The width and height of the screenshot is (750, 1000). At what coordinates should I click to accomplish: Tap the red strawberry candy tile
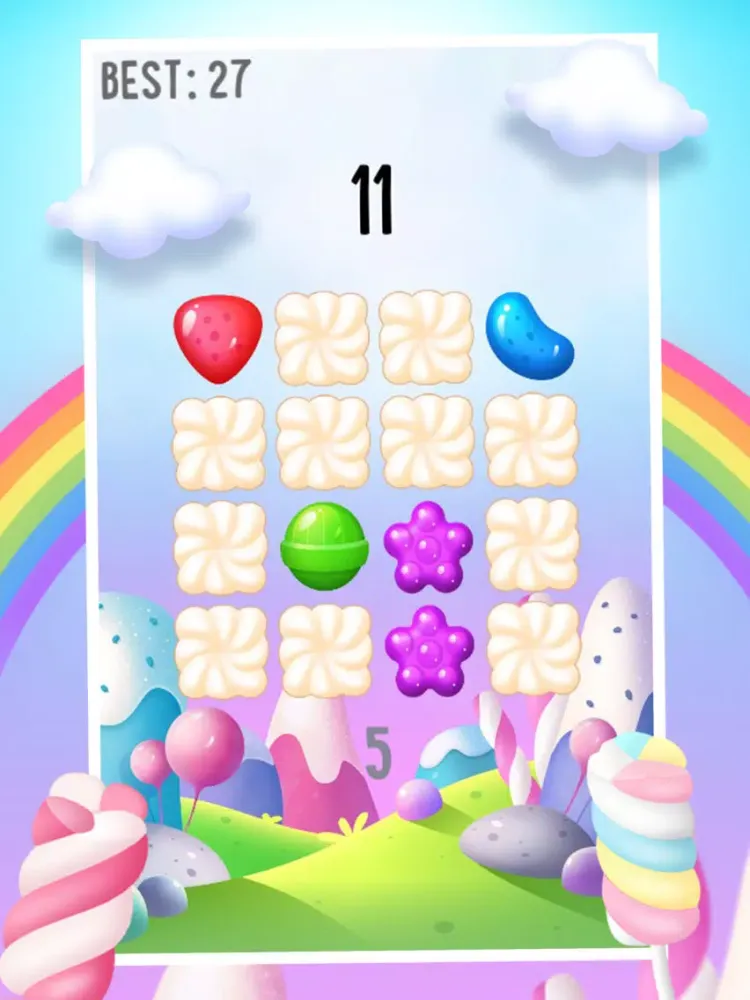[218, 338]
